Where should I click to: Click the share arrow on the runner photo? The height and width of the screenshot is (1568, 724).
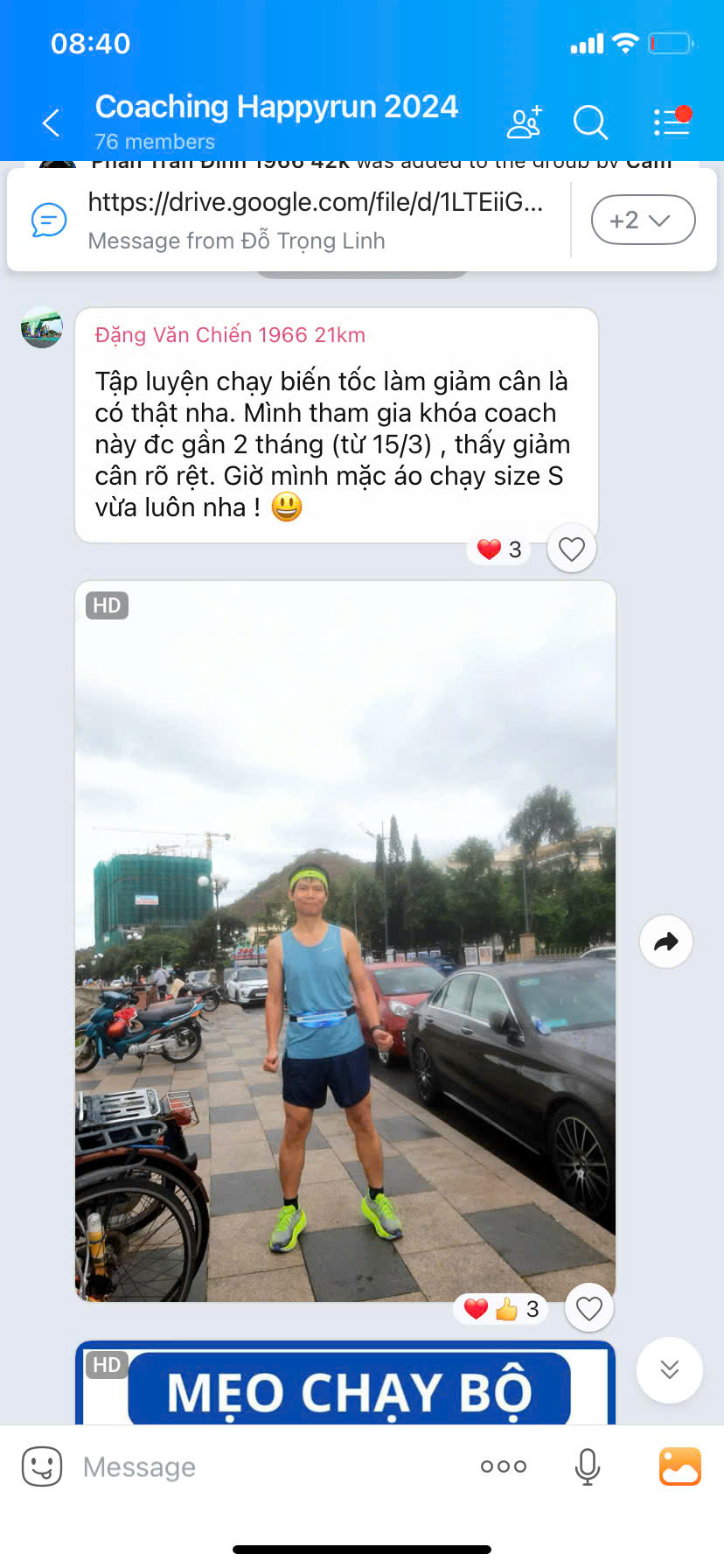[x=665, y=941]
